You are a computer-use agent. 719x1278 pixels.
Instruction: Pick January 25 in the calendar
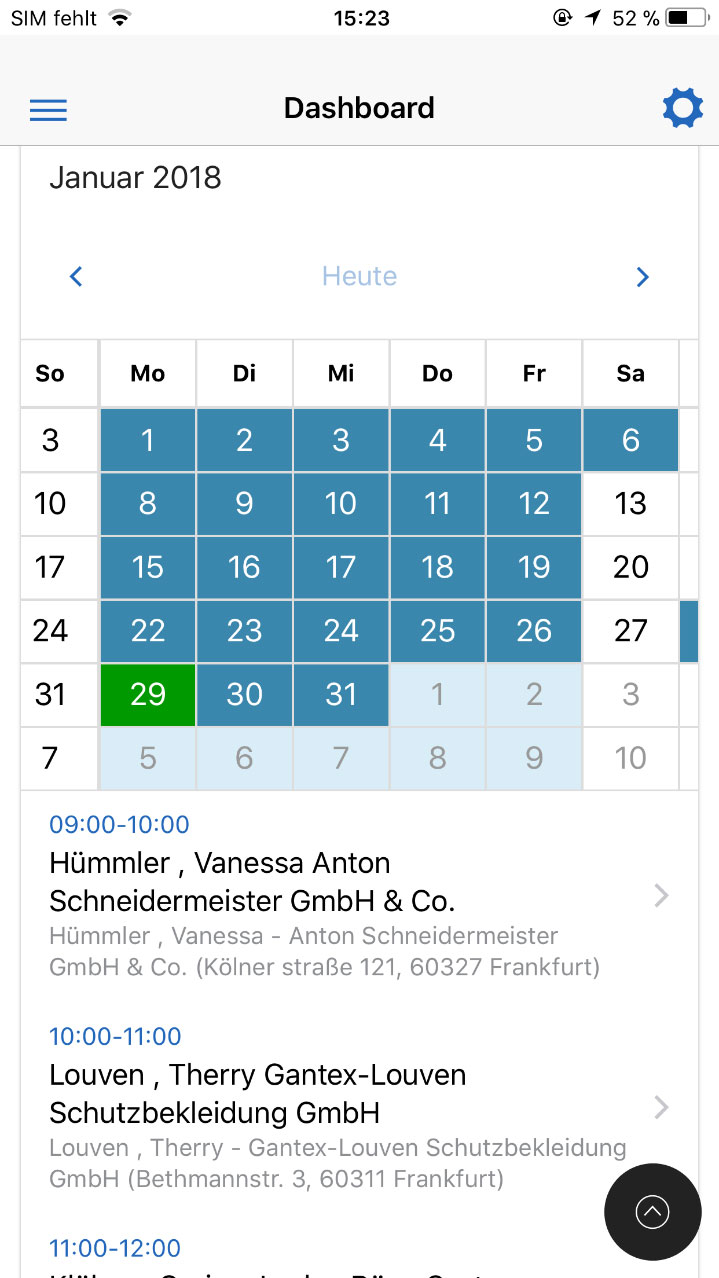tap(437, 631)
